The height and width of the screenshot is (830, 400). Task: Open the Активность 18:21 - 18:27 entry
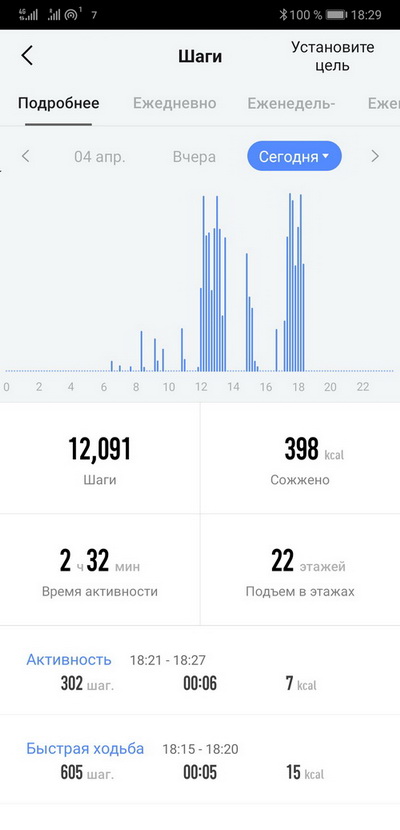click(200, 671)
